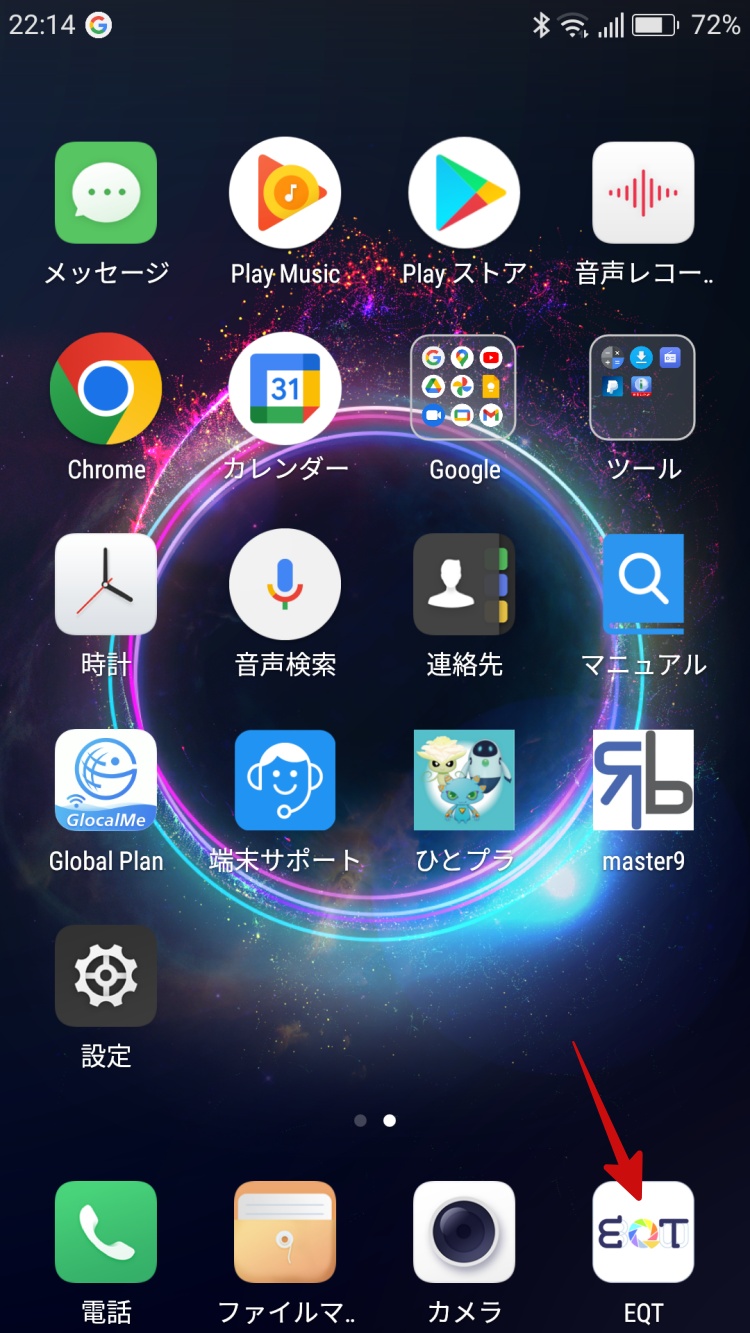Image resolution: width=750 pixels, height=1333 pixels.
Task: Start the 音声レコーダー app
Action: 643,192
